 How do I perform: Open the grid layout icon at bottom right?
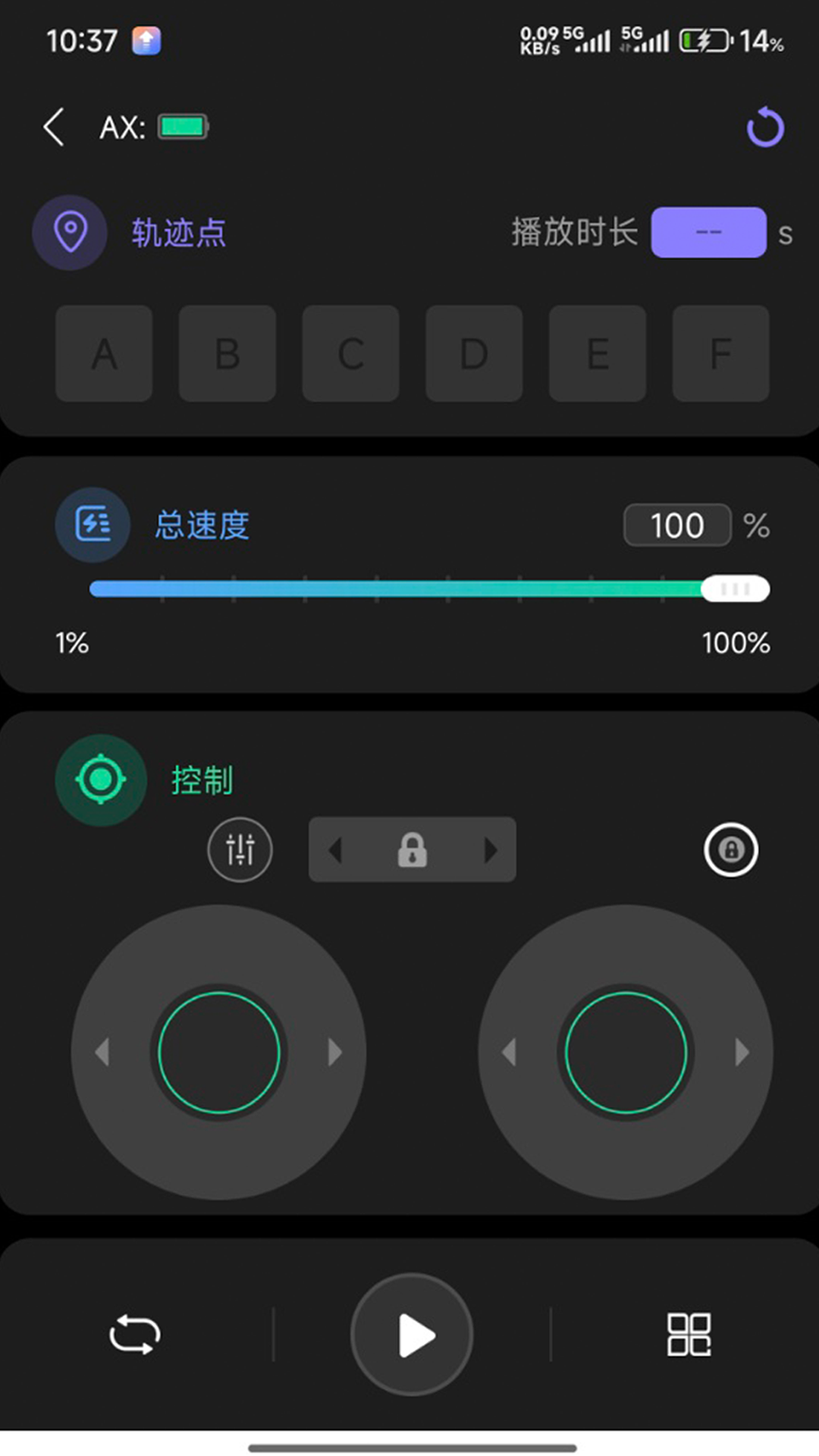[x=687, y=1335]
